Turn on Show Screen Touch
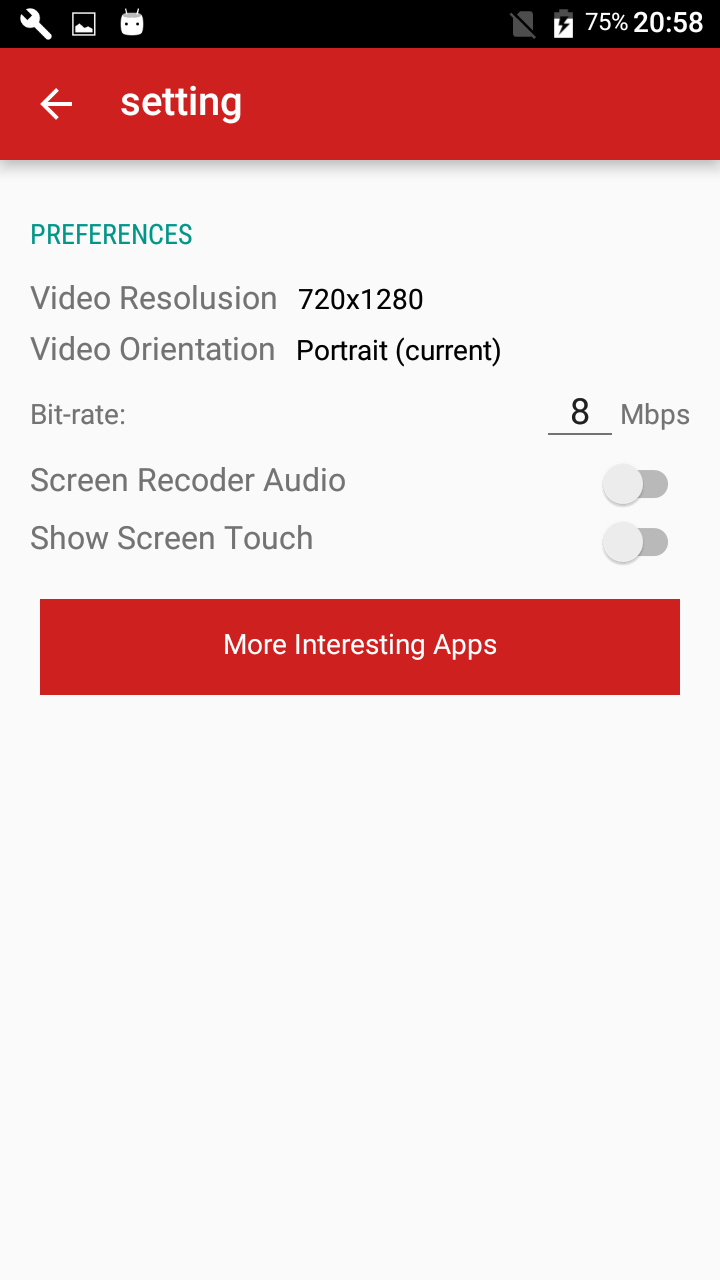 [635, 542]
